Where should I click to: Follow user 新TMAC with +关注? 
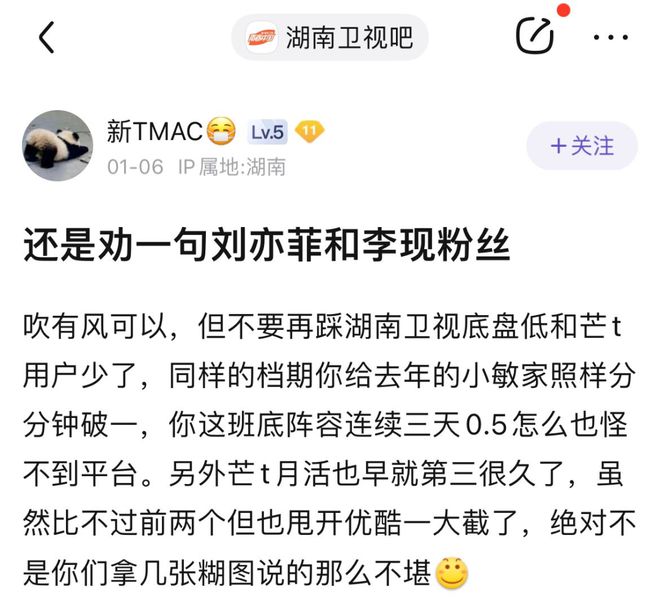tap(582, 146)
